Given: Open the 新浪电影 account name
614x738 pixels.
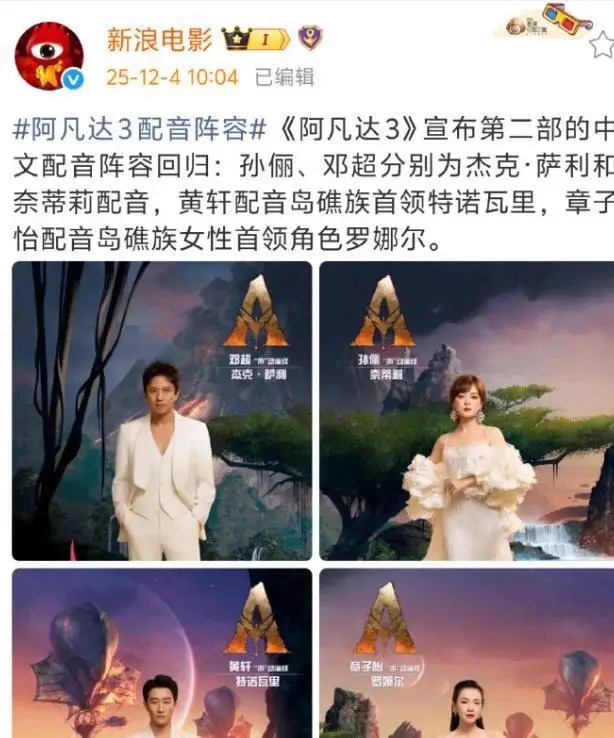Looking at the screenshot, I should coord(160,39).
